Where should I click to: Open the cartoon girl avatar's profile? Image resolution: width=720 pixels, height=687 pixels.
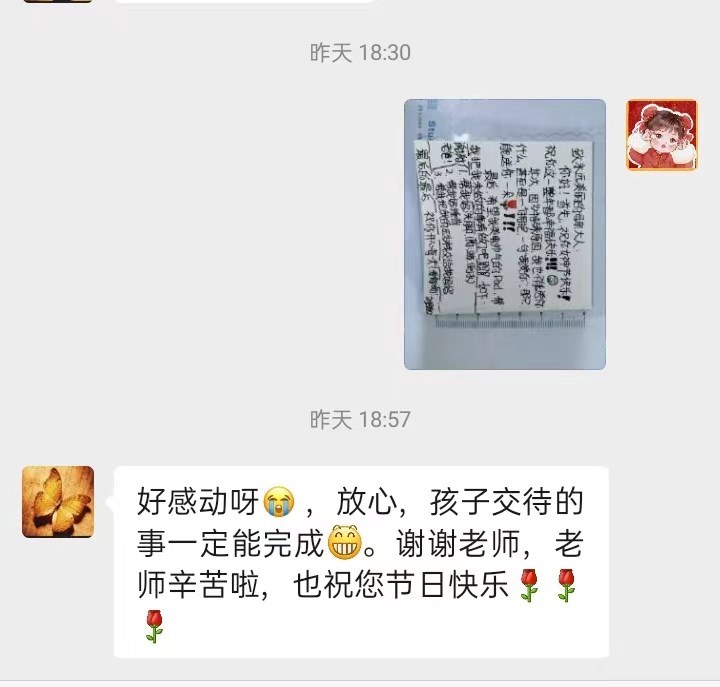(x=661, y=135)
